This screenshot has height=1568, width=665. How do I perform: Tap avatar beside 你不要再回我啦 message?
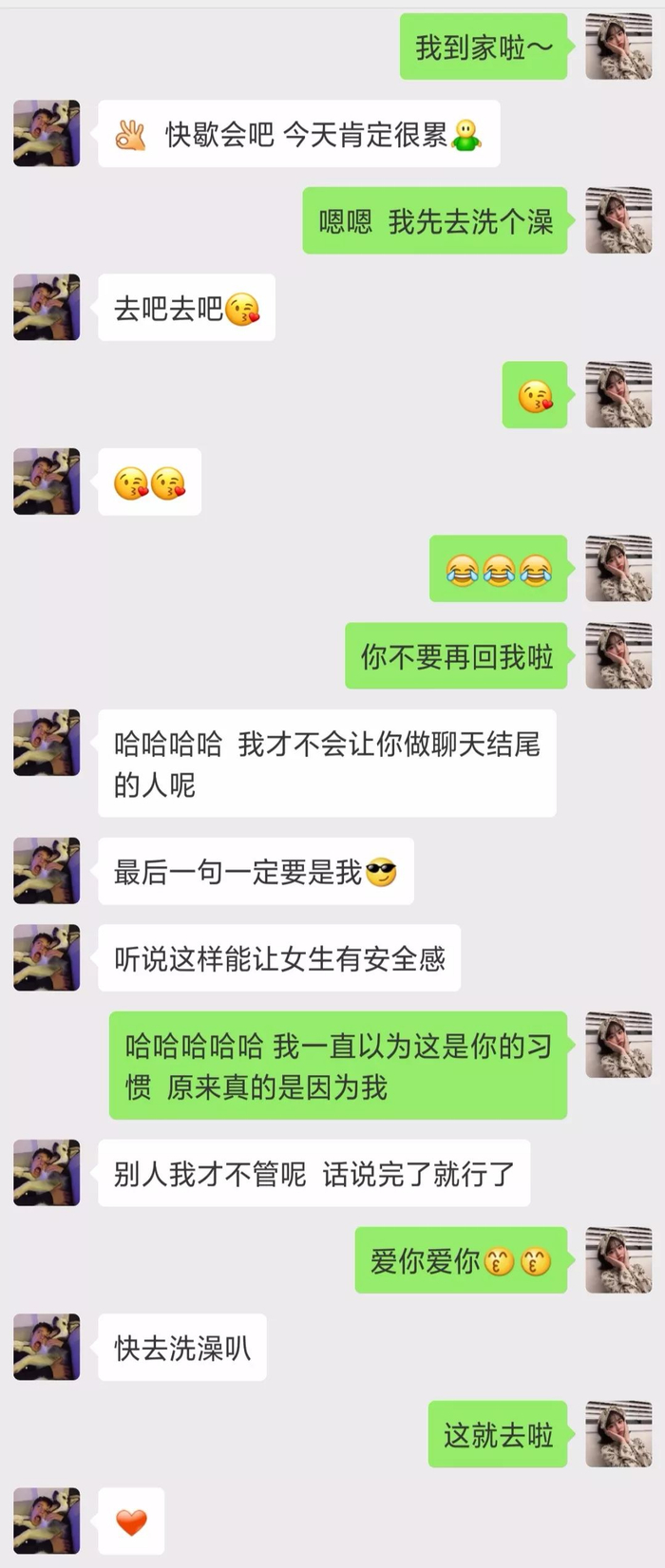[x=618, y=655]
